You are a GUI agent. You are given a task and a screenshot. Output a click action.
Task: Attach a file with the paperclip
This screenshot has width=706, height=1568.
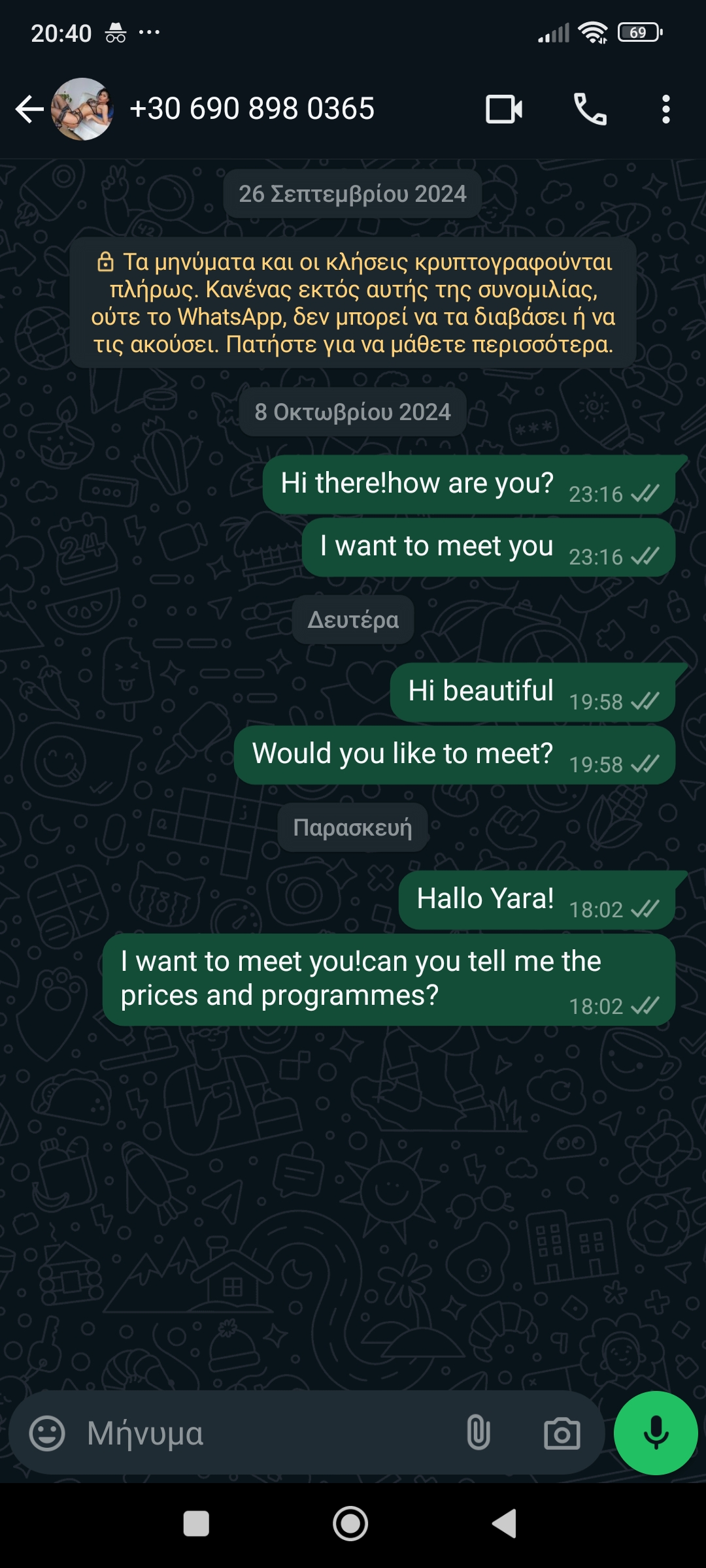pos(478,1434)
